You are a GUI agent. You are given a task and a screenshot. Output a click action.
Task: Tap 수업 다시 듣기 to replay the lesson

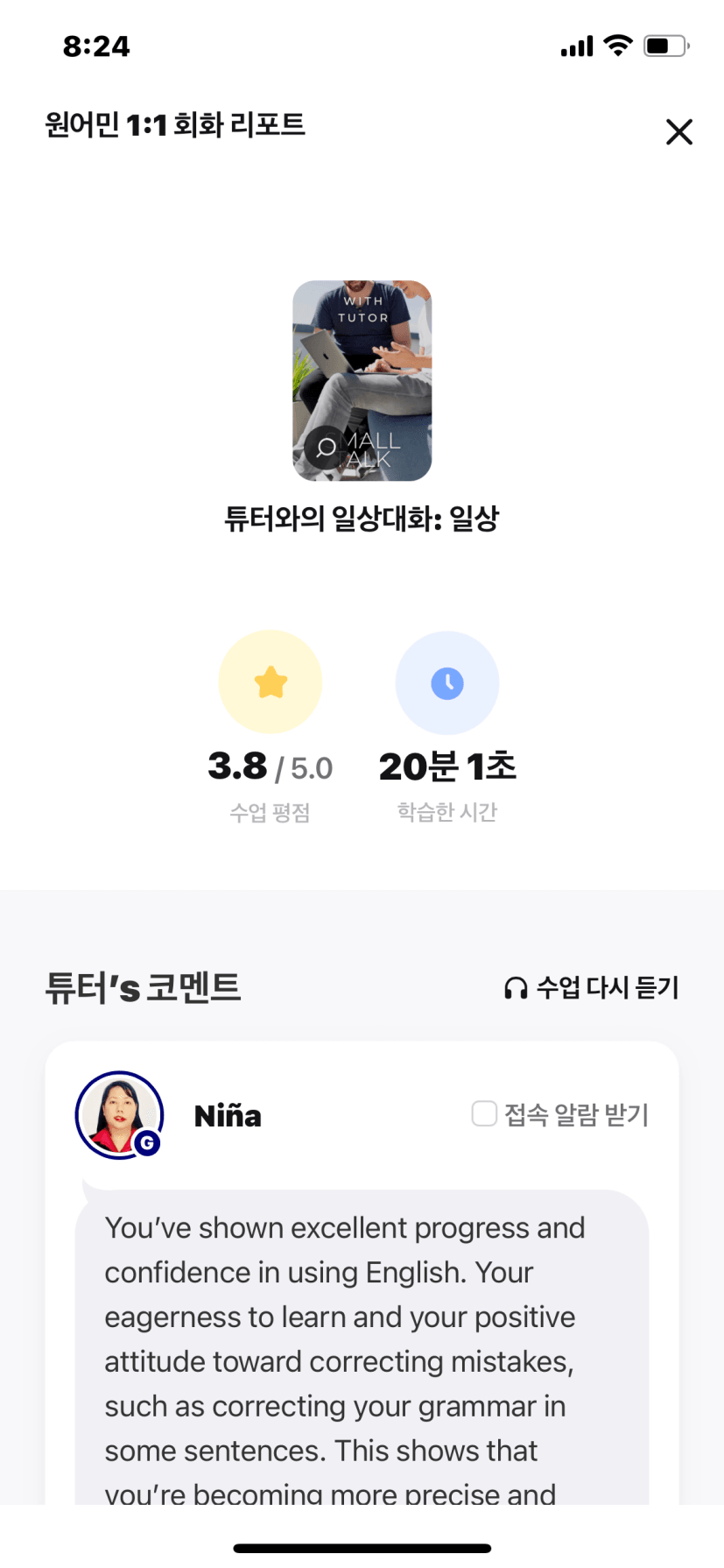click(x=592, y=988)
